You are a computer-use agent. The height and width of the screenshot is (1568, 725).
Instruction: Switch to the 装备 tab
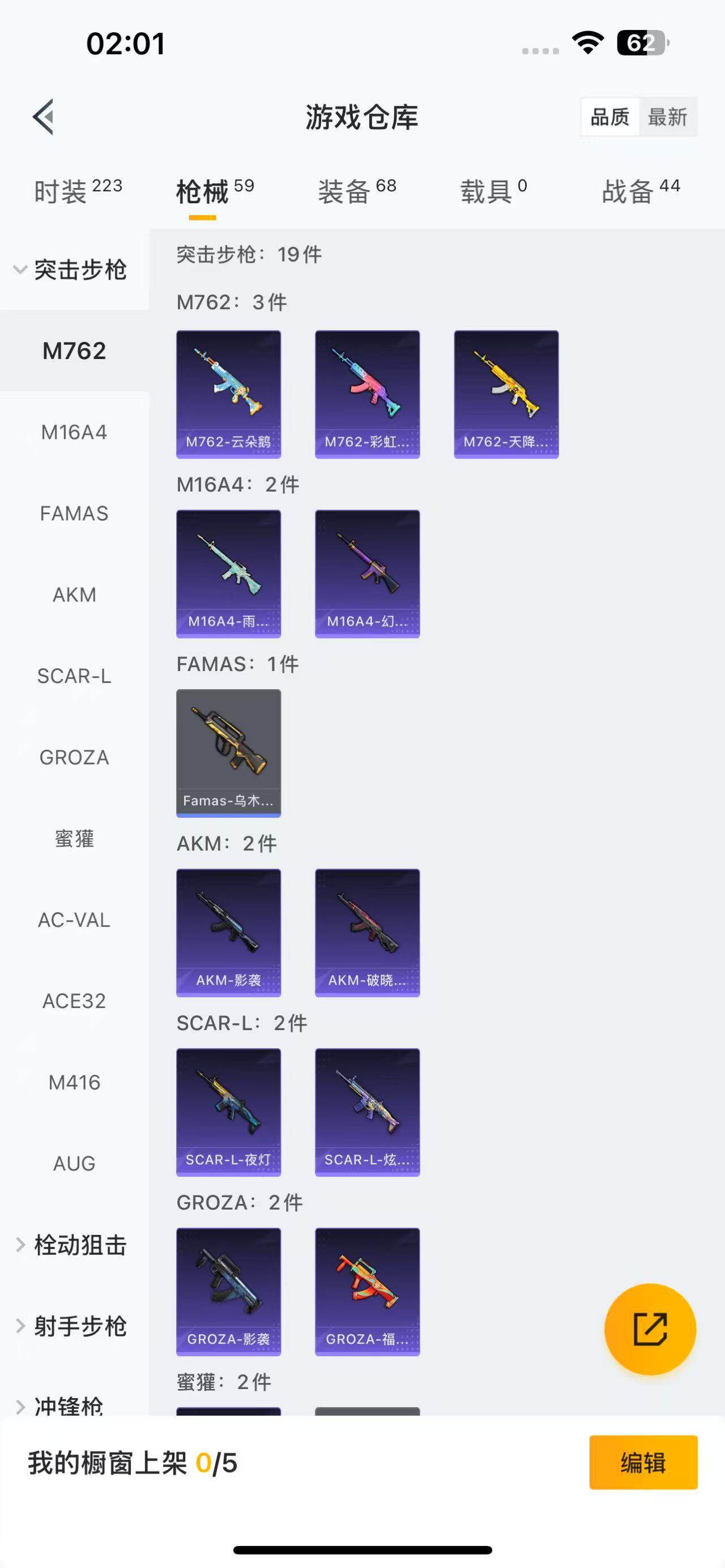pyautogui.click(x=357, y=192)
